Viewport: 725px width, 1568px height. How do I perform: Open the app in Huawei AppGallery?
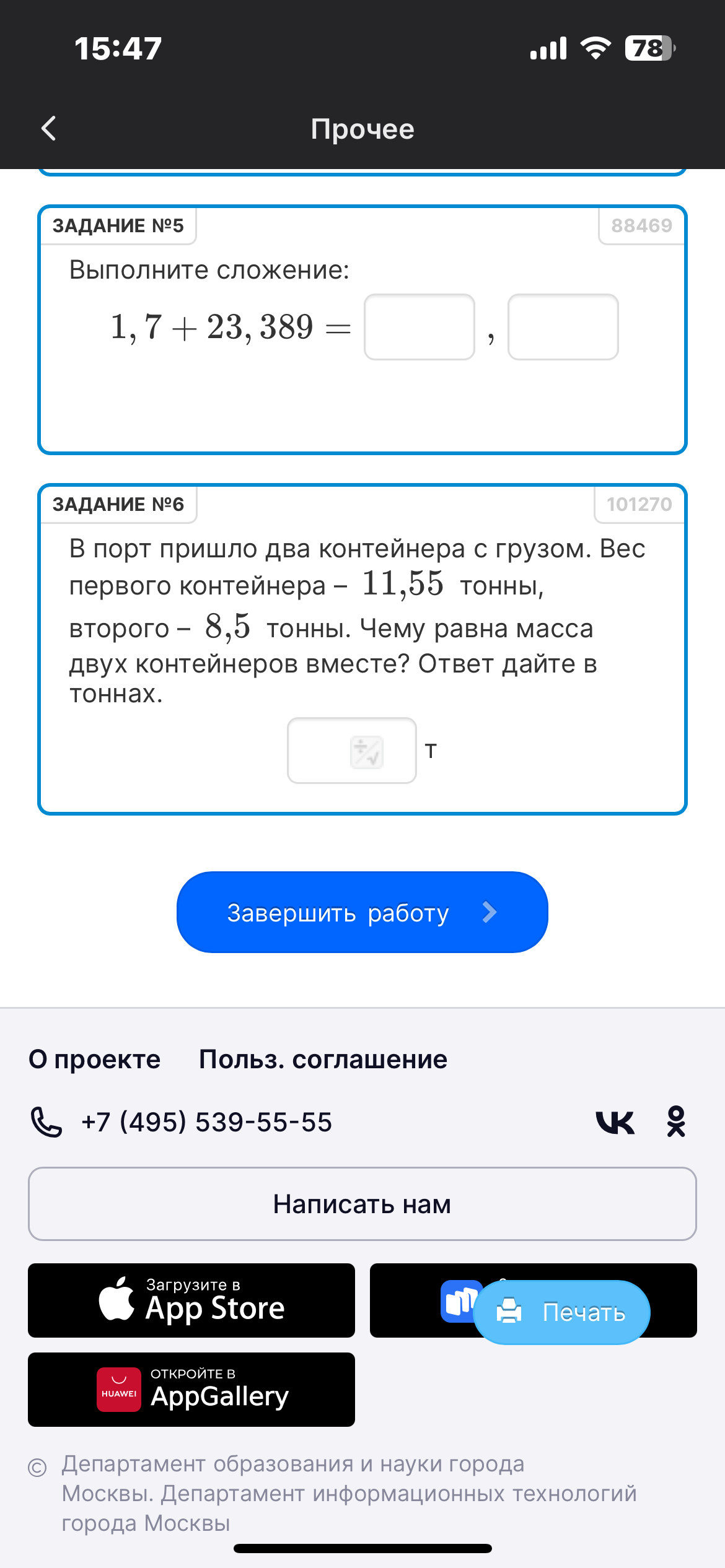coord(191,1390)
